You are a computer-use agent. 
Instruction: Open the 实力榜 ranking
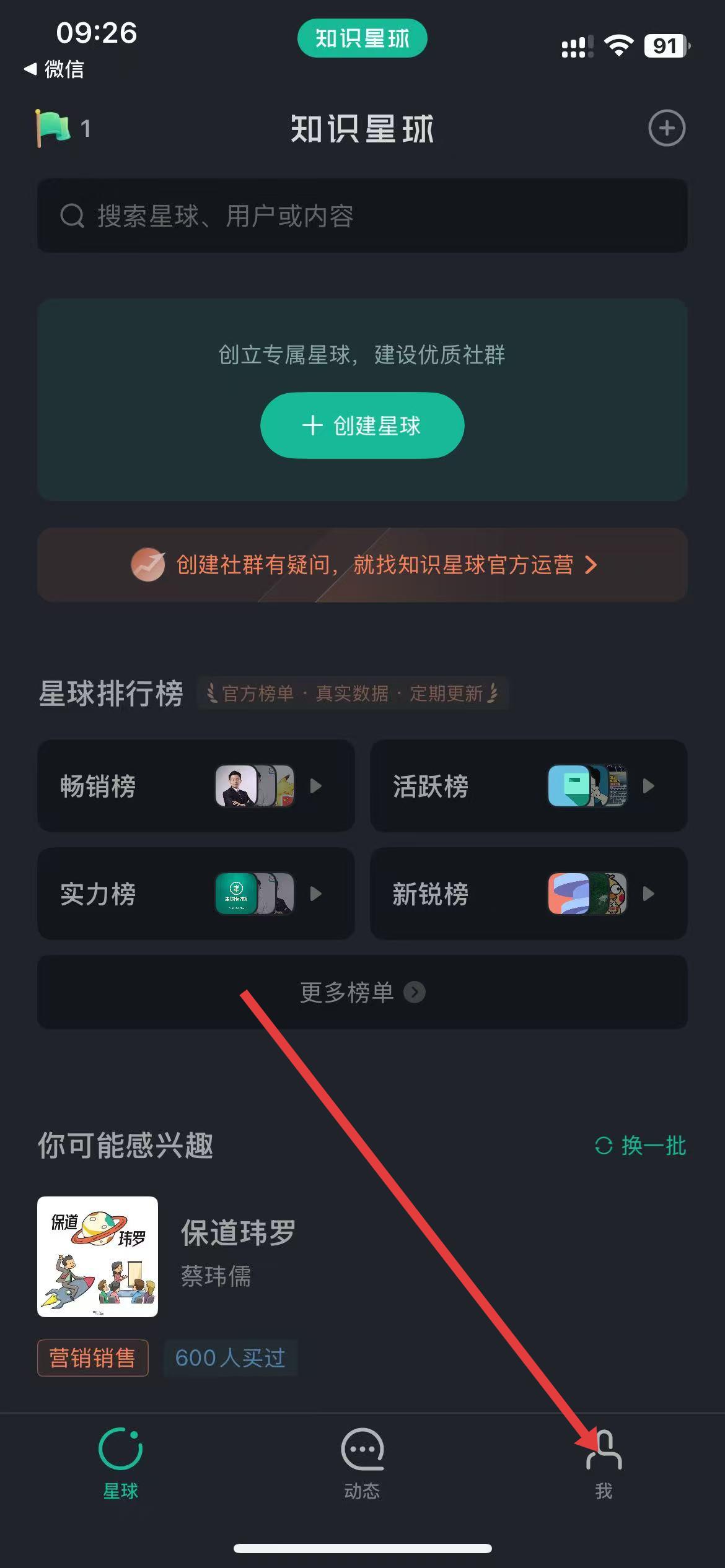(x=196, y=894)
